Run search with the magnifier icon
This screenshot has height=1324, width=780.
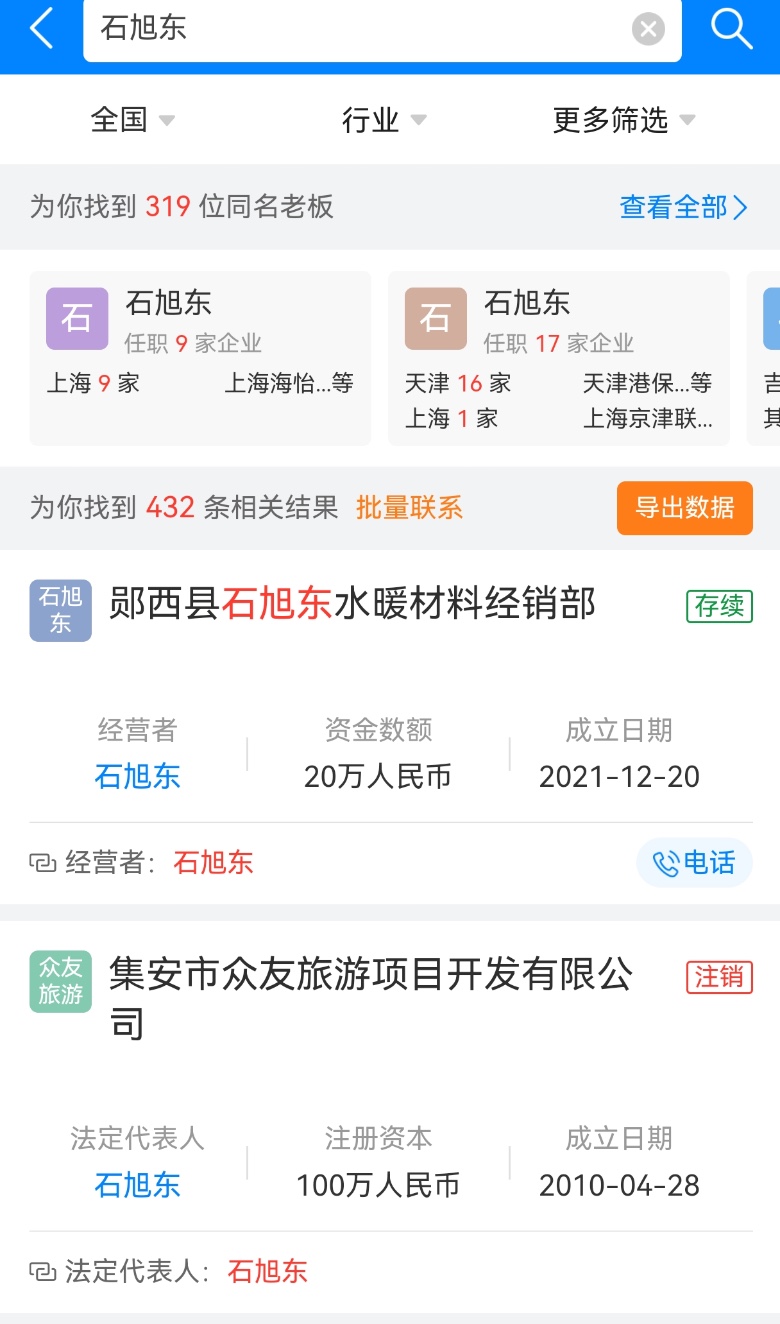pos(731,29)
